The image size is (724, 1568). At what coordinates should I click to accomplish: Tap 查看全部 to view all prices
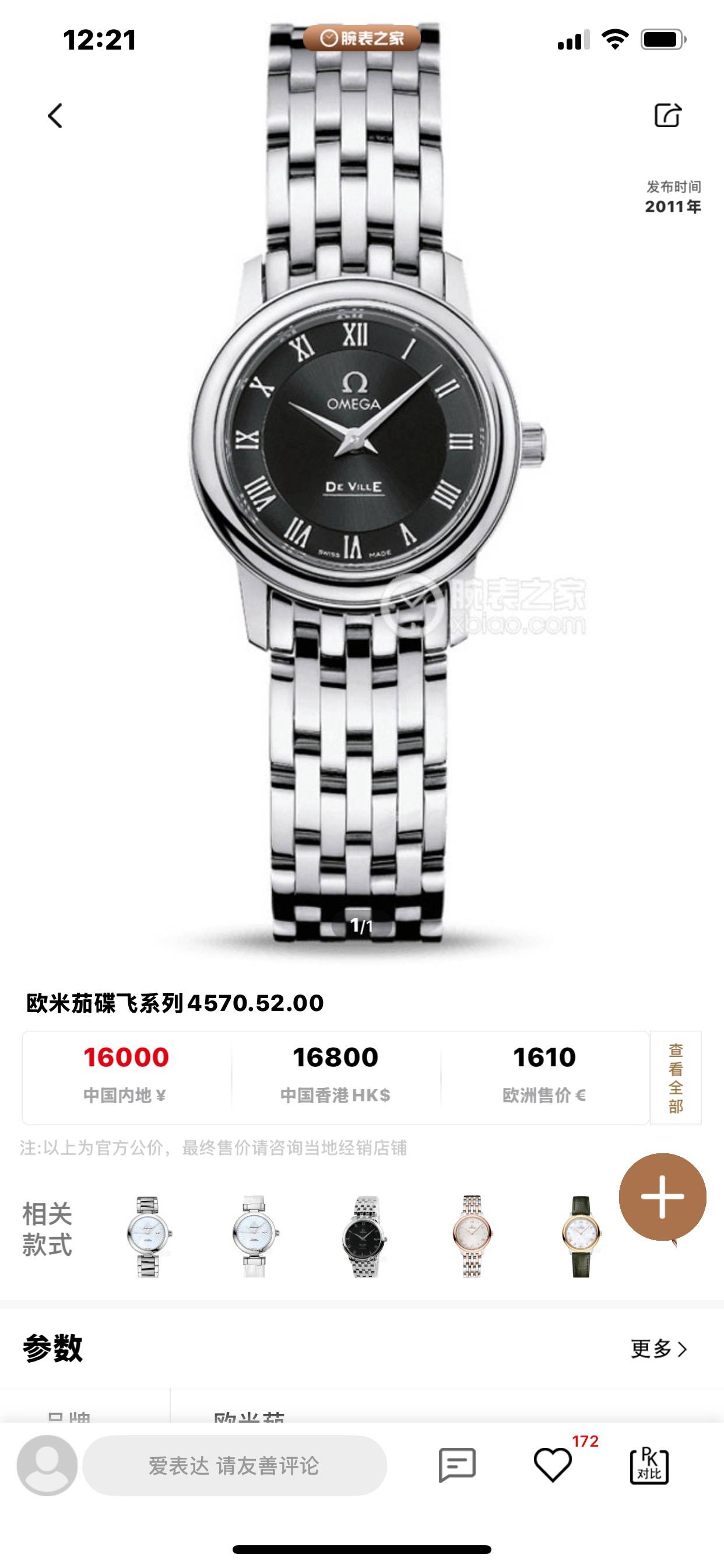tap(676, 1077)
